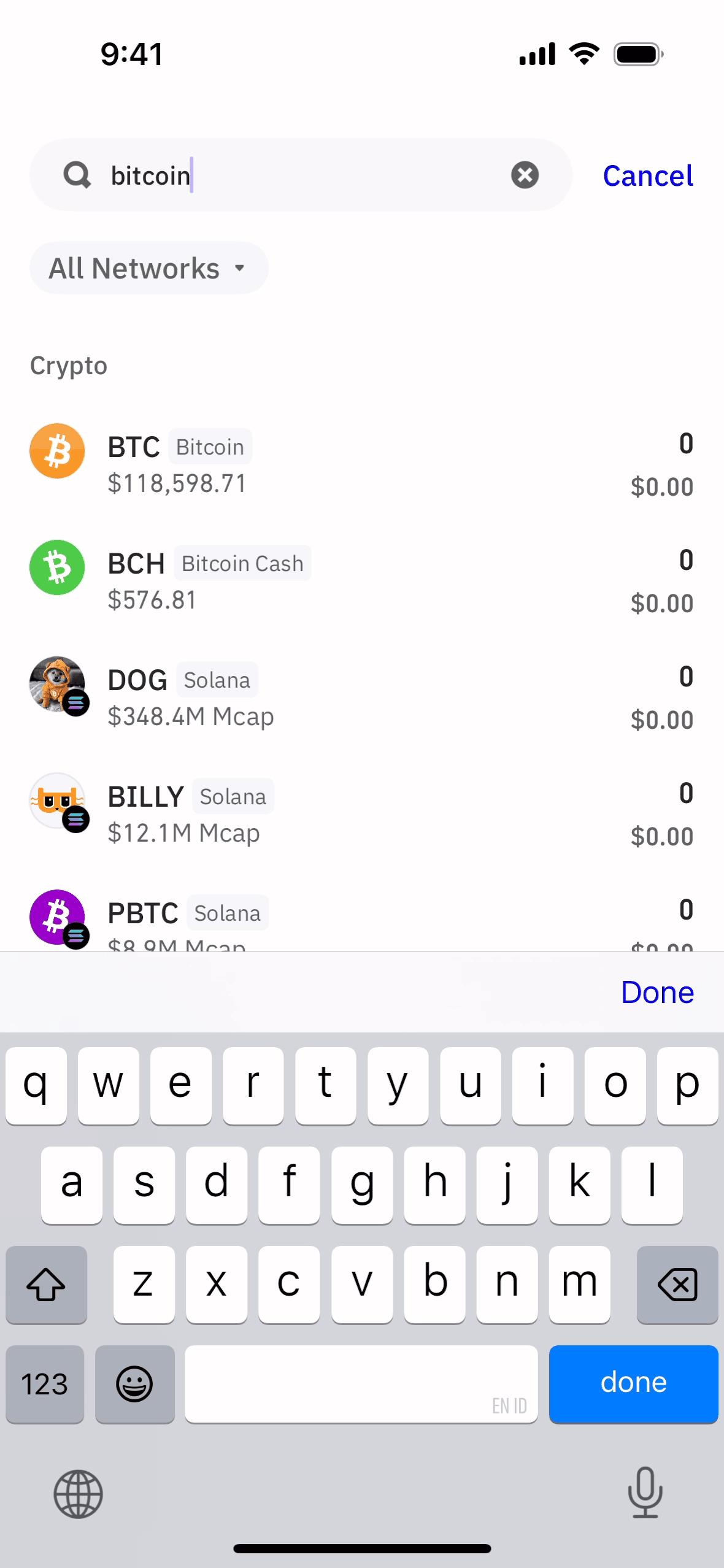Switch to the emoji keyboard
Viewport: 724px width, 1568px height.
tap(135, 1384)
